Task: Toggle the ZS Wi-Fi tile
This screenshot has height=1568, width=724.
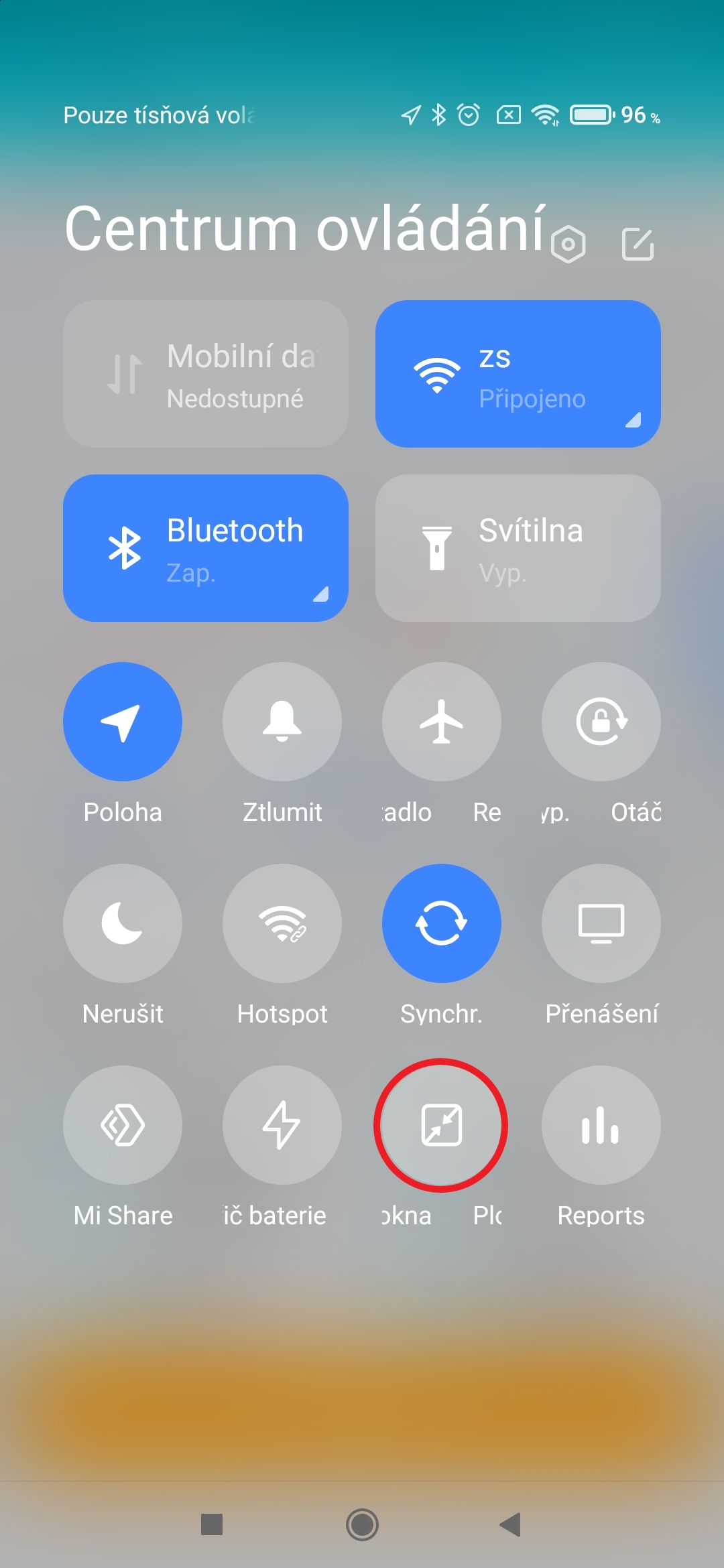Action: click(x=518, y=374)
